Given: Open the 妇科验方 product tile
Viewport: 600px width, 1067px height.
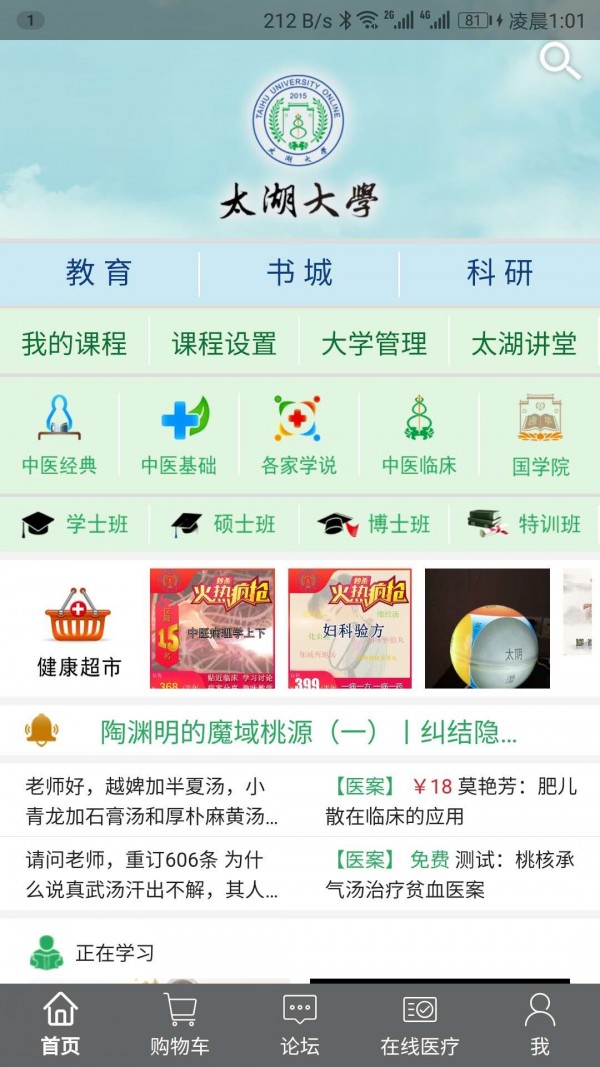Looking at the screenshot, I should [350, 628].
